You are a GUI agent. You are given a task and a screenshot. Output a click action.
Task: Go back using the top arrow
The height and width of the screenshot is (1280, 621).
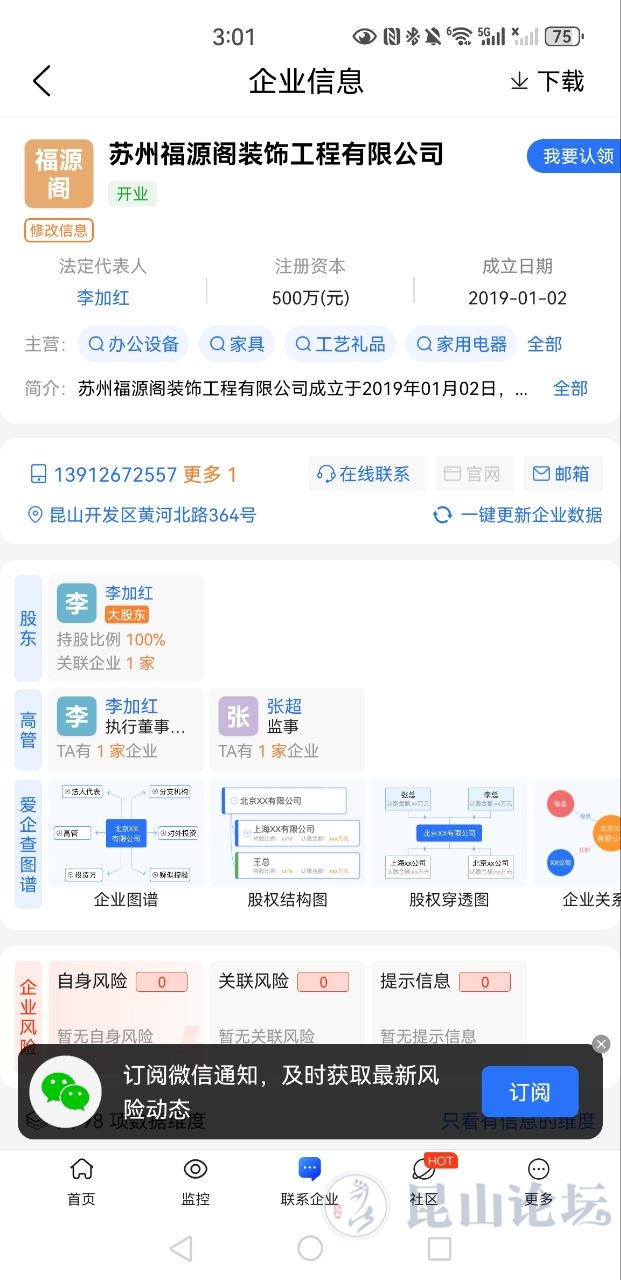point(41,81)
